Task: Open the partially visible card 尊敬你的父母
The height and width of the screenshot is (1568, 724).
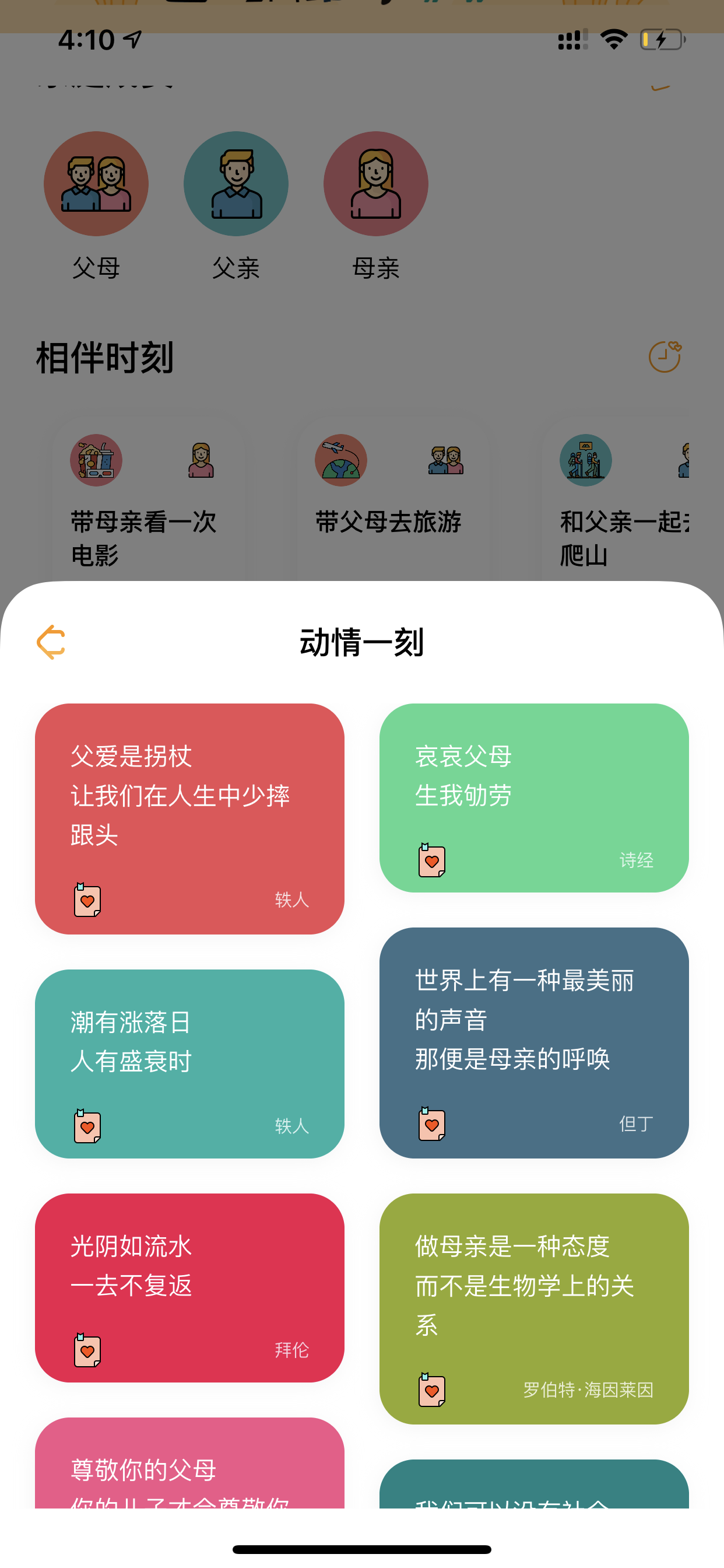Action: coord(189,1462)
